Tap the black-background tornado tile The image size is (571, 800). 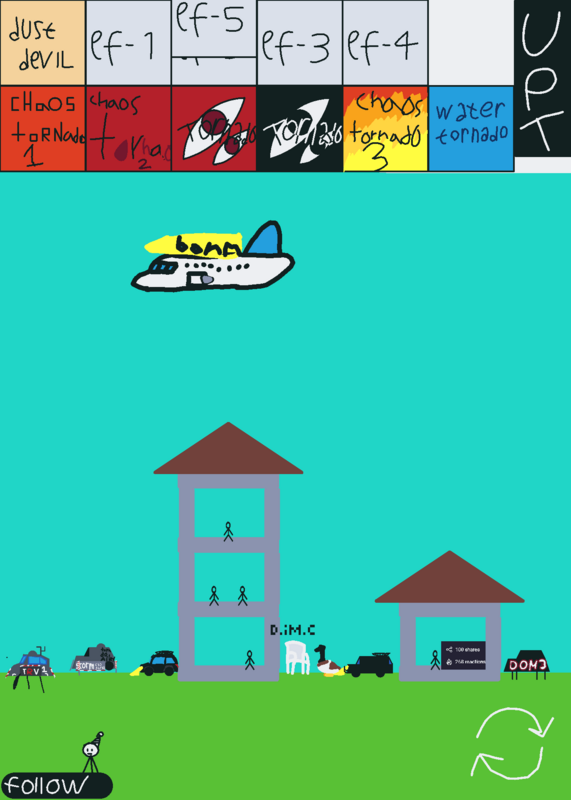[300, 129]
